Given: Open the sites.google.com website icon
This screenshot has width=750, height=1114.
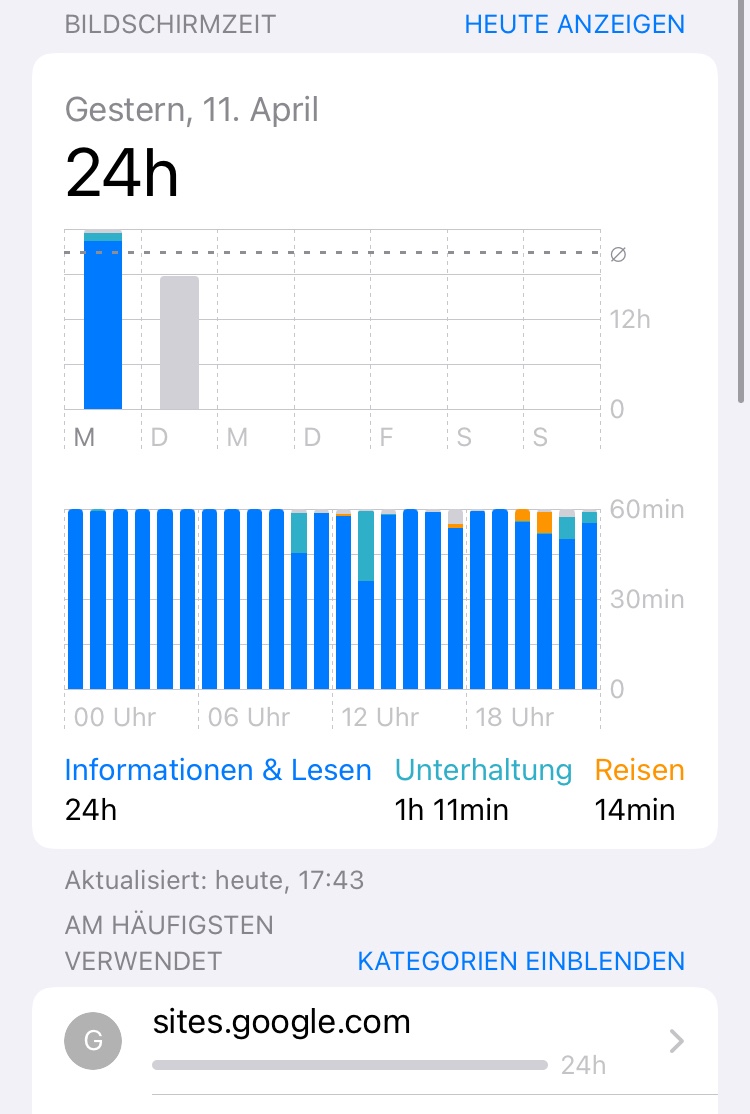Looking at the screenshot, I should [92, 1040].
